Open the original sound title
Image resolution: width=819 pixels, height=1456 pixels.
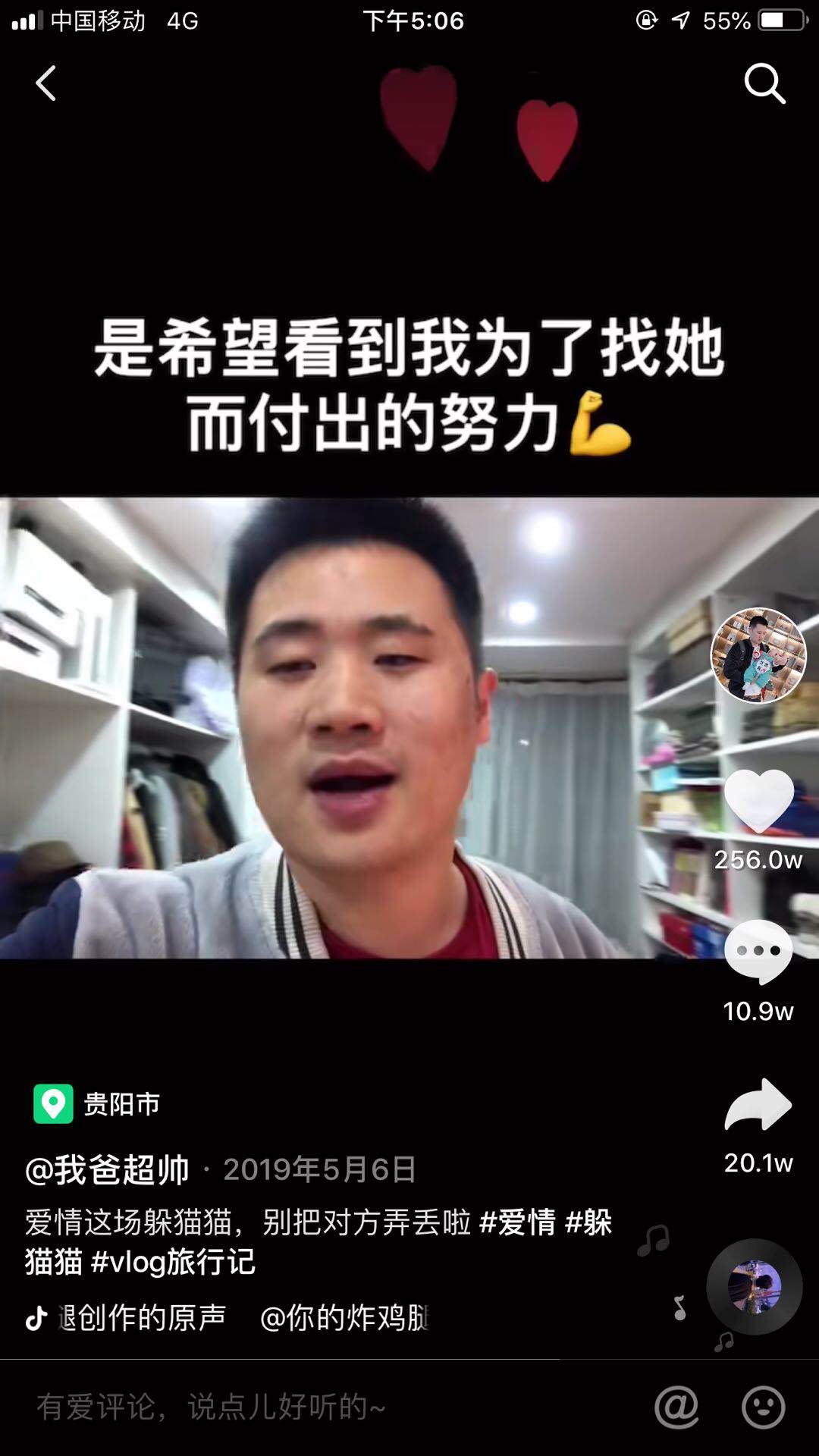click(141, 1318)
